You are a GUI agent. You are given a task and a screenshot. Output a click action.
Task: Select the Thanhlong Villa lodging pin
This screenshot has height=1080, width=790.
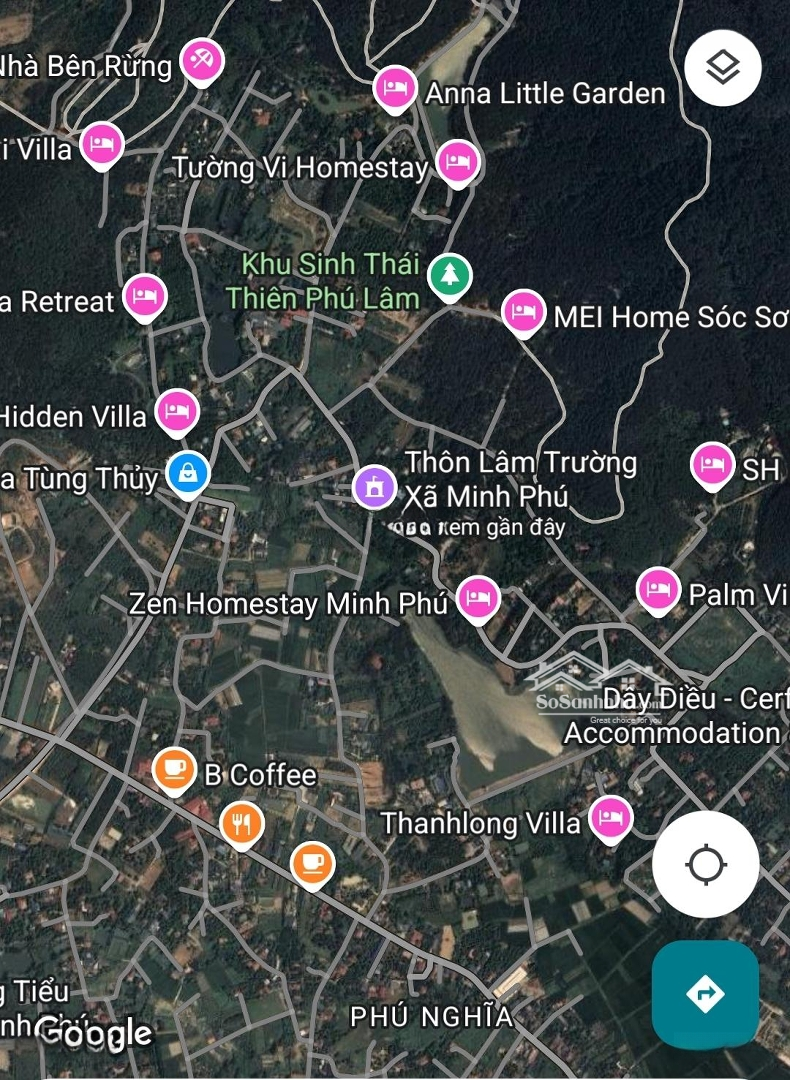[610, 818]
